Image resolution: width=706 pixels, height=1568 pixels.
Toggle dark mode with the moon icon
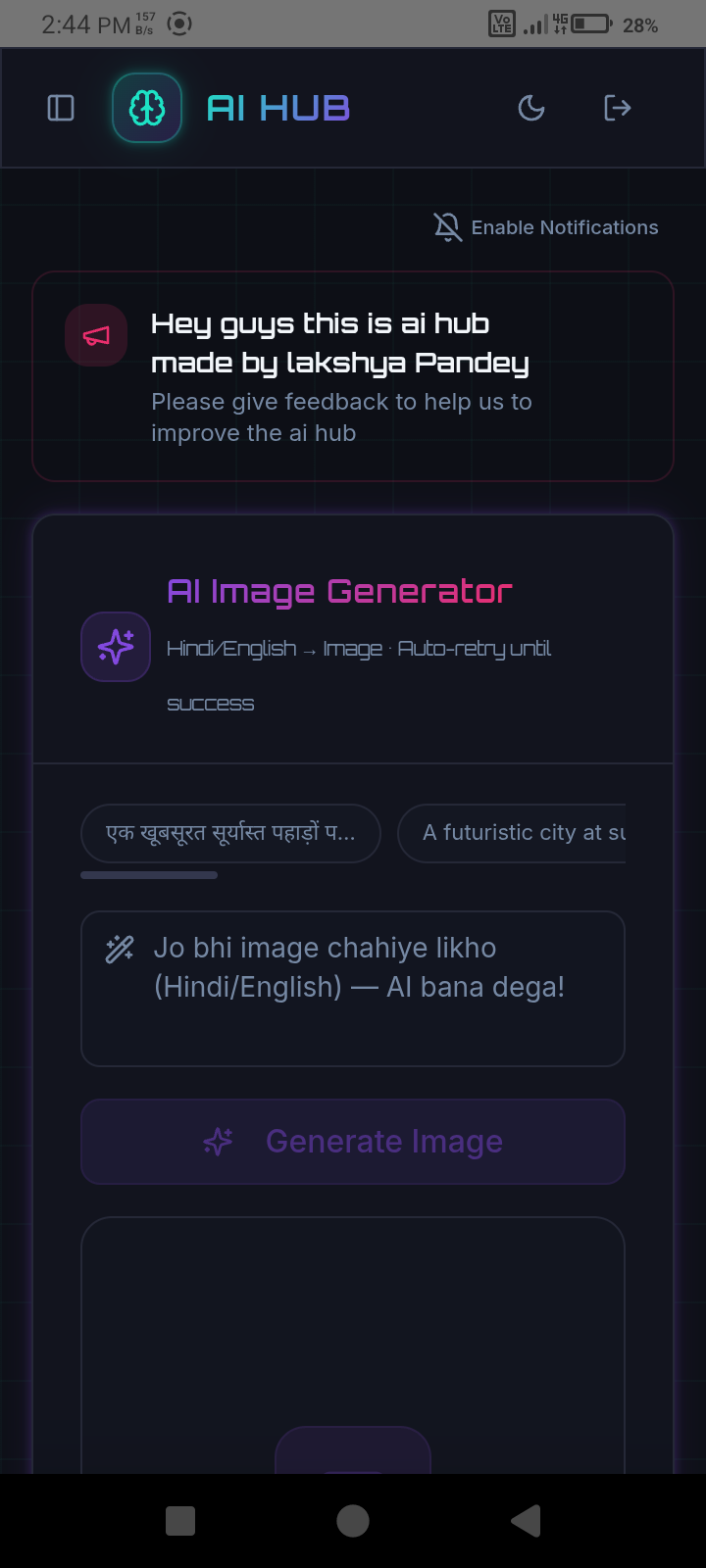531,108
